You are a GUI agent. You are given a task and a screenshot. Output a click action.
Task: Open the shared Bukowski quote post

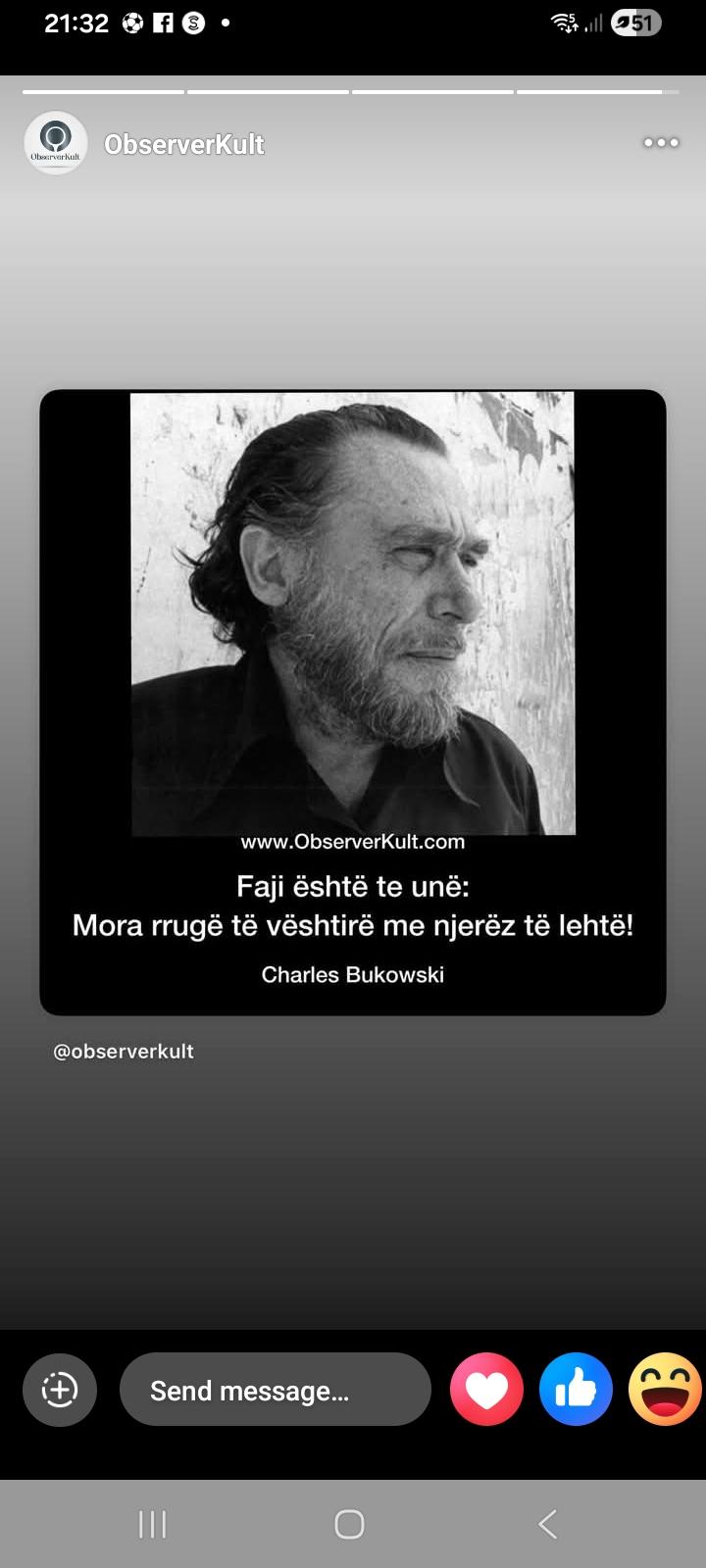tap(353, 702)
